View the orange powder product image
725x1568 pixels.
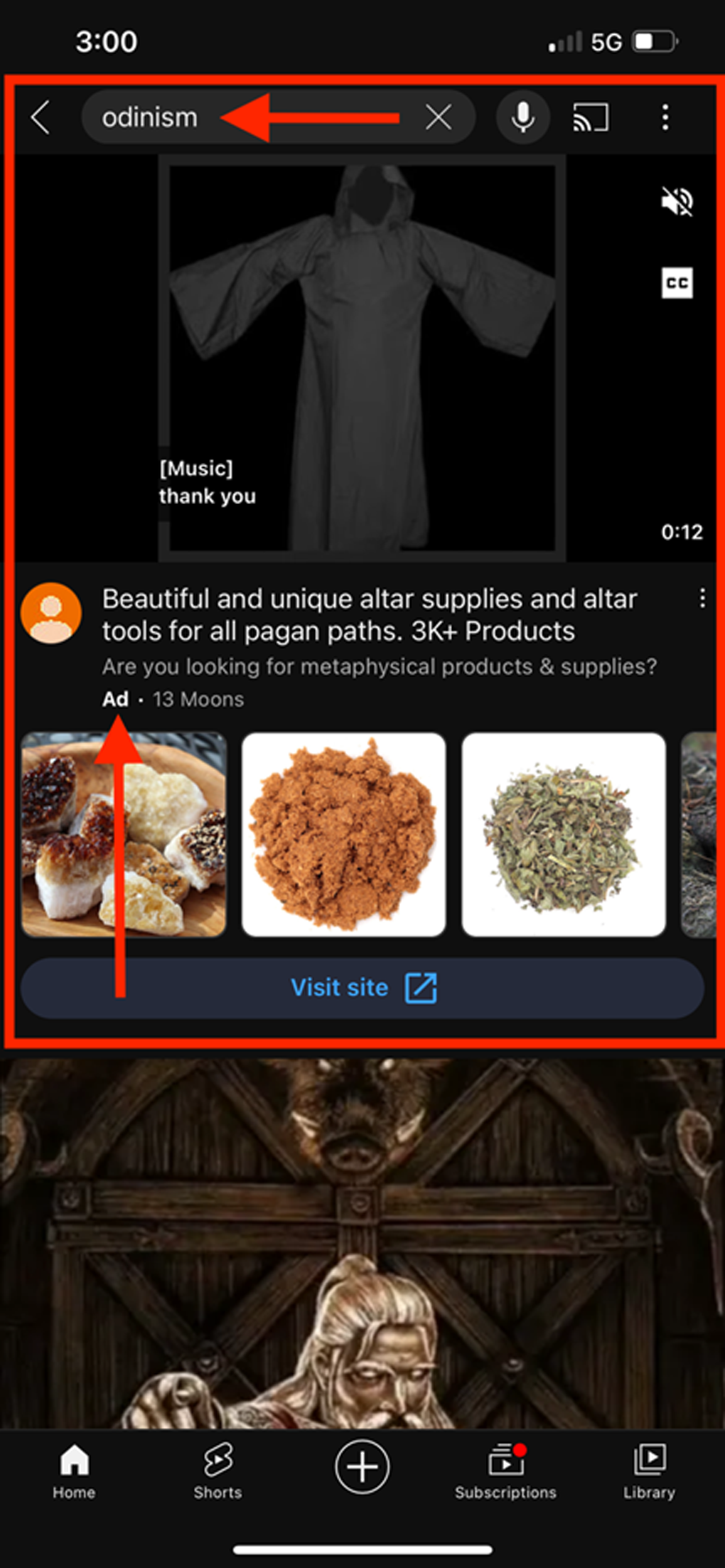344,834
